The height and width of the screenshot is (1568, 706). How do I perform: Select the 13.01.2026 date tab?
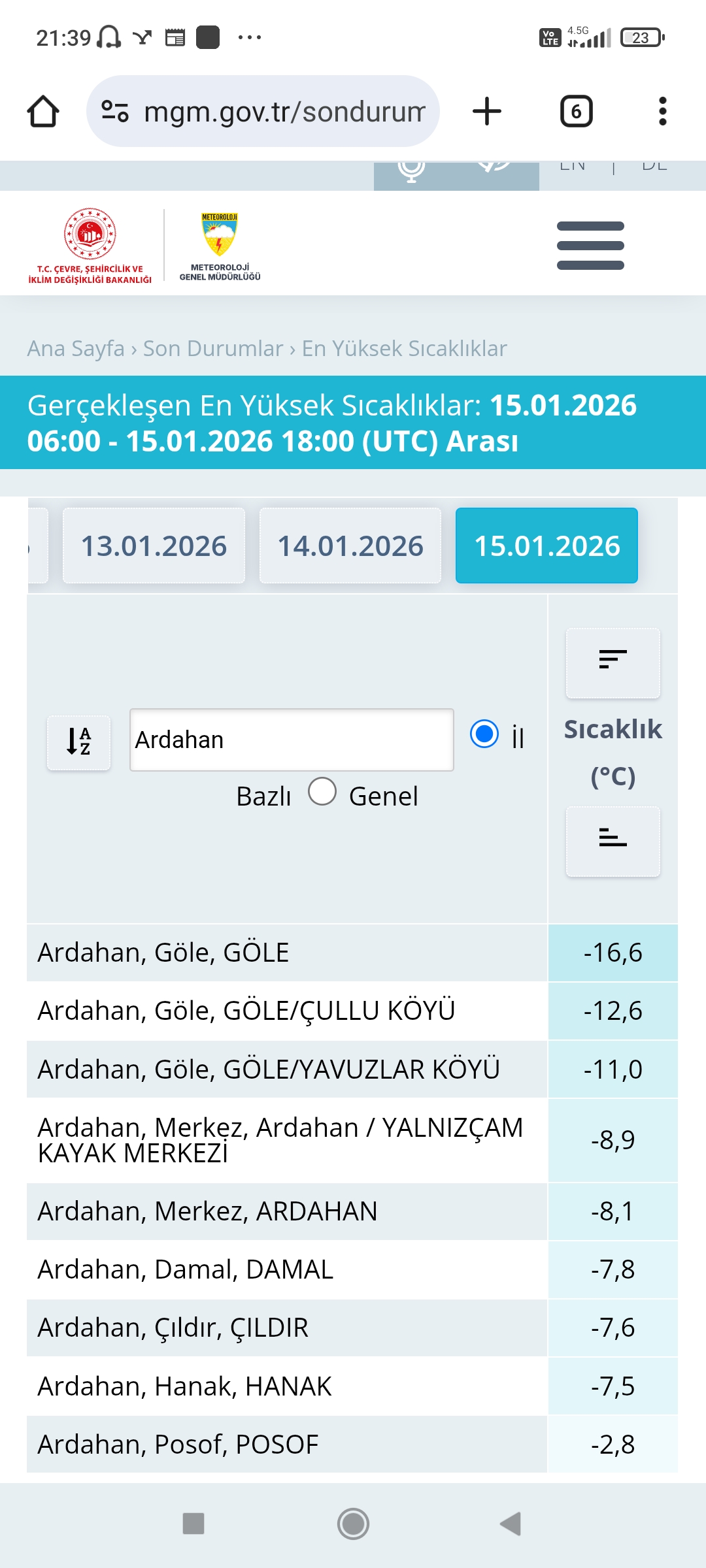point(154,546)
